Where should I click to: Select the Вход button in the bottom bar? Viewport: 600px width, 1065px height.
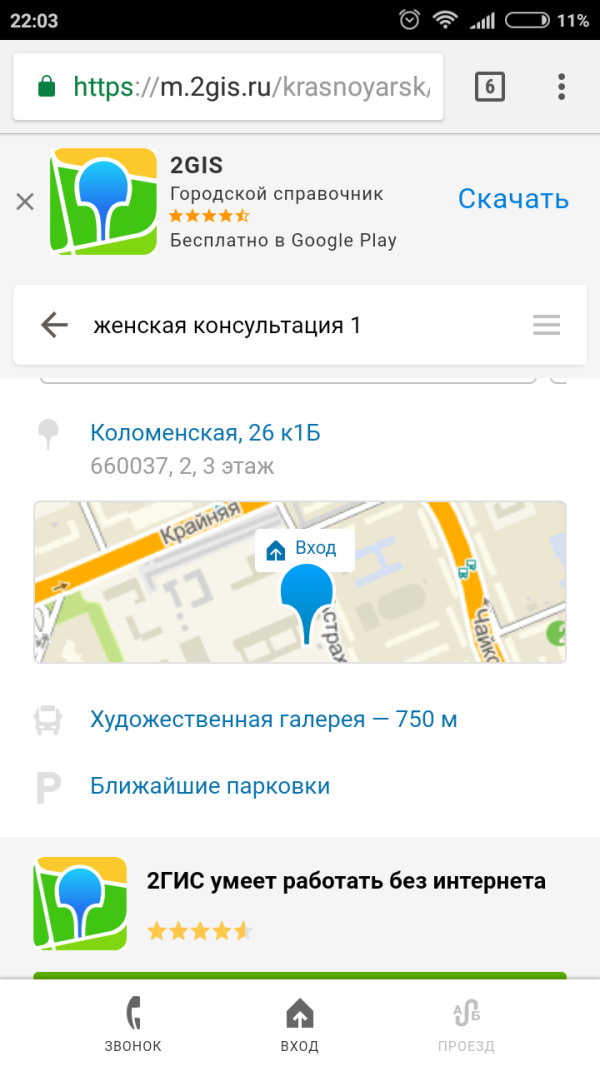(299, 1025)
